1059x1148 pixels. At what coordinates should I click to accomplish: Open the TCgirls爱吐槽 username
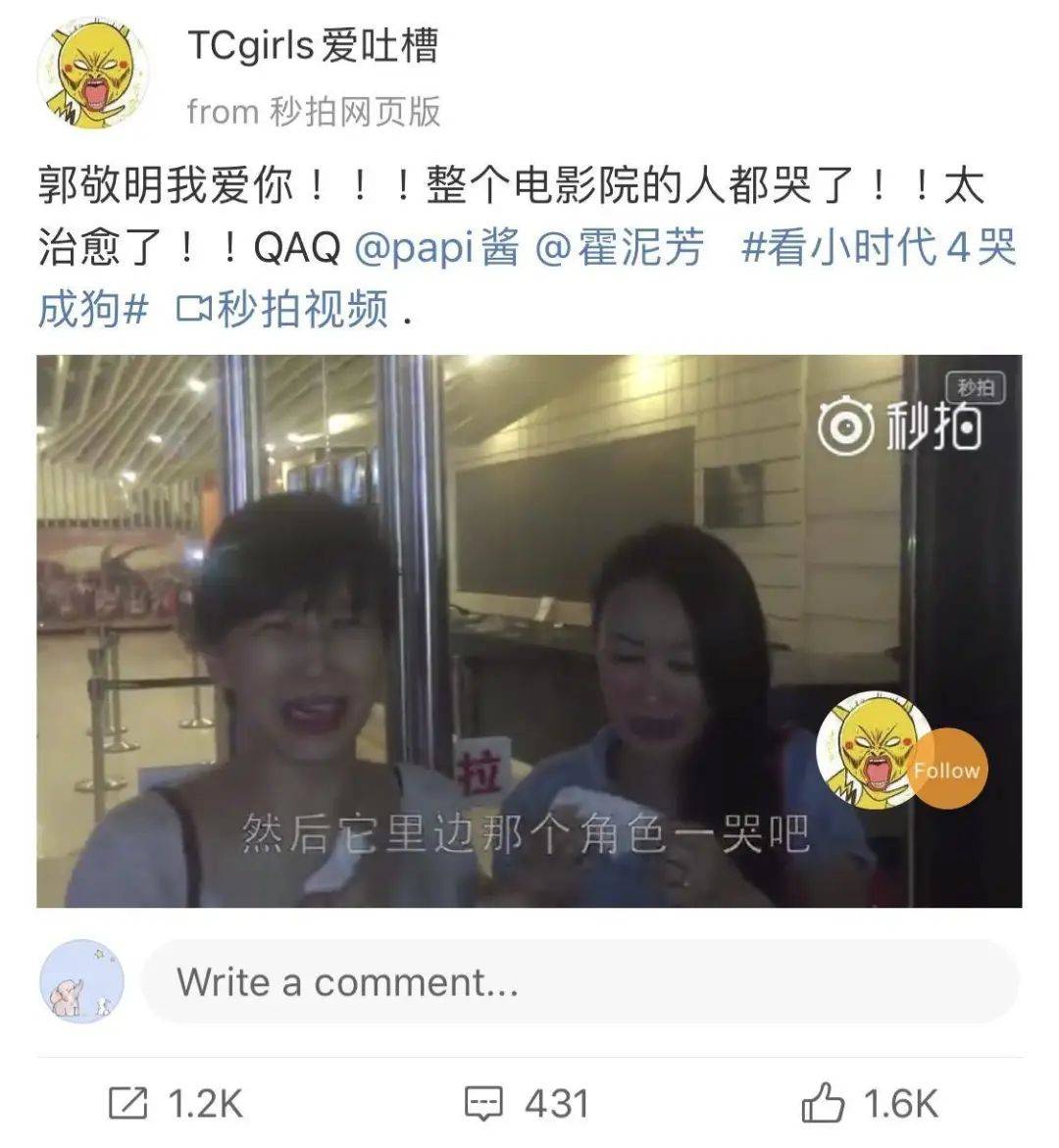click(x=313, y=46)
